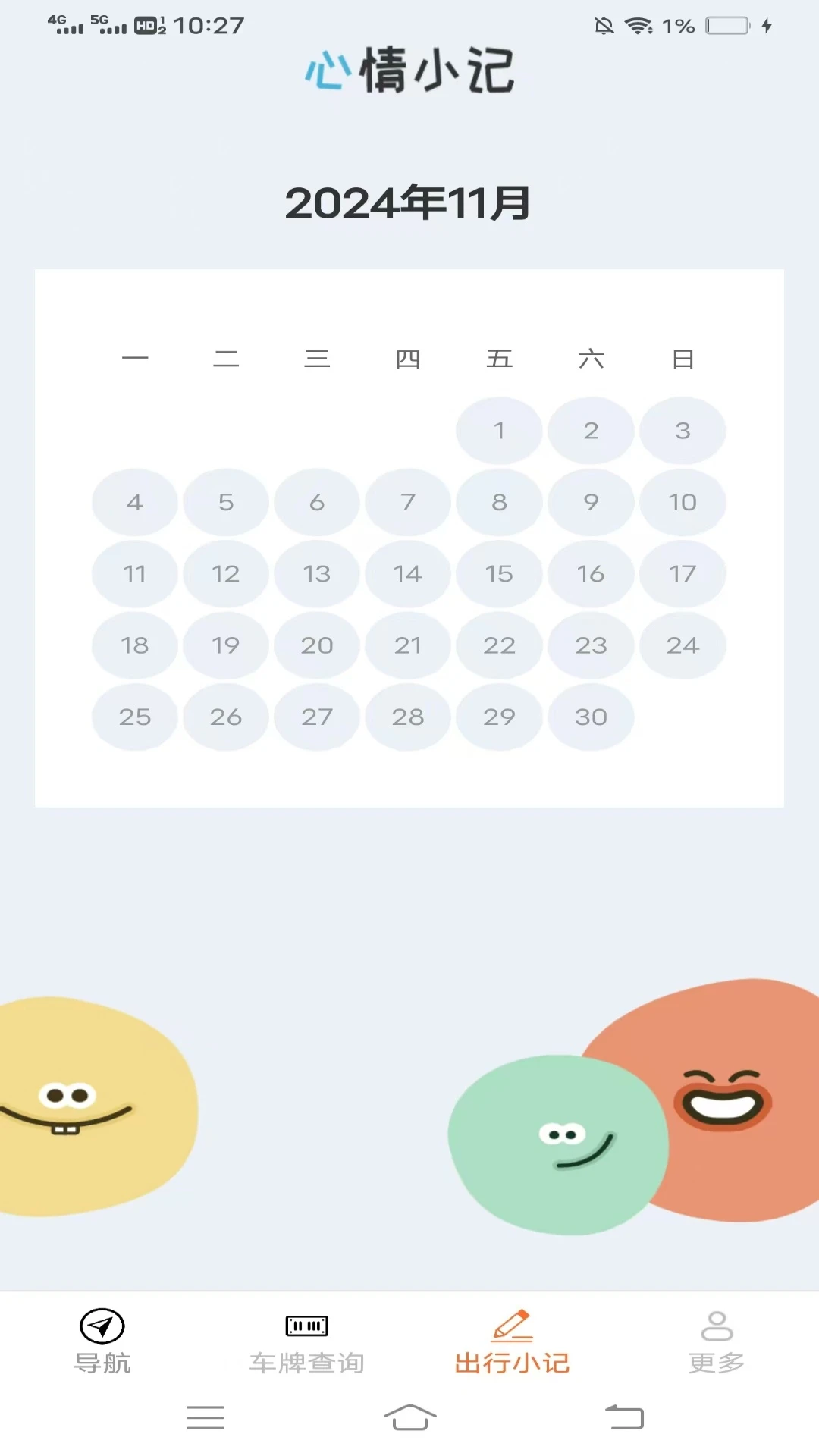
Task: Select day 20 in the calendar
Action: [317, 645]
